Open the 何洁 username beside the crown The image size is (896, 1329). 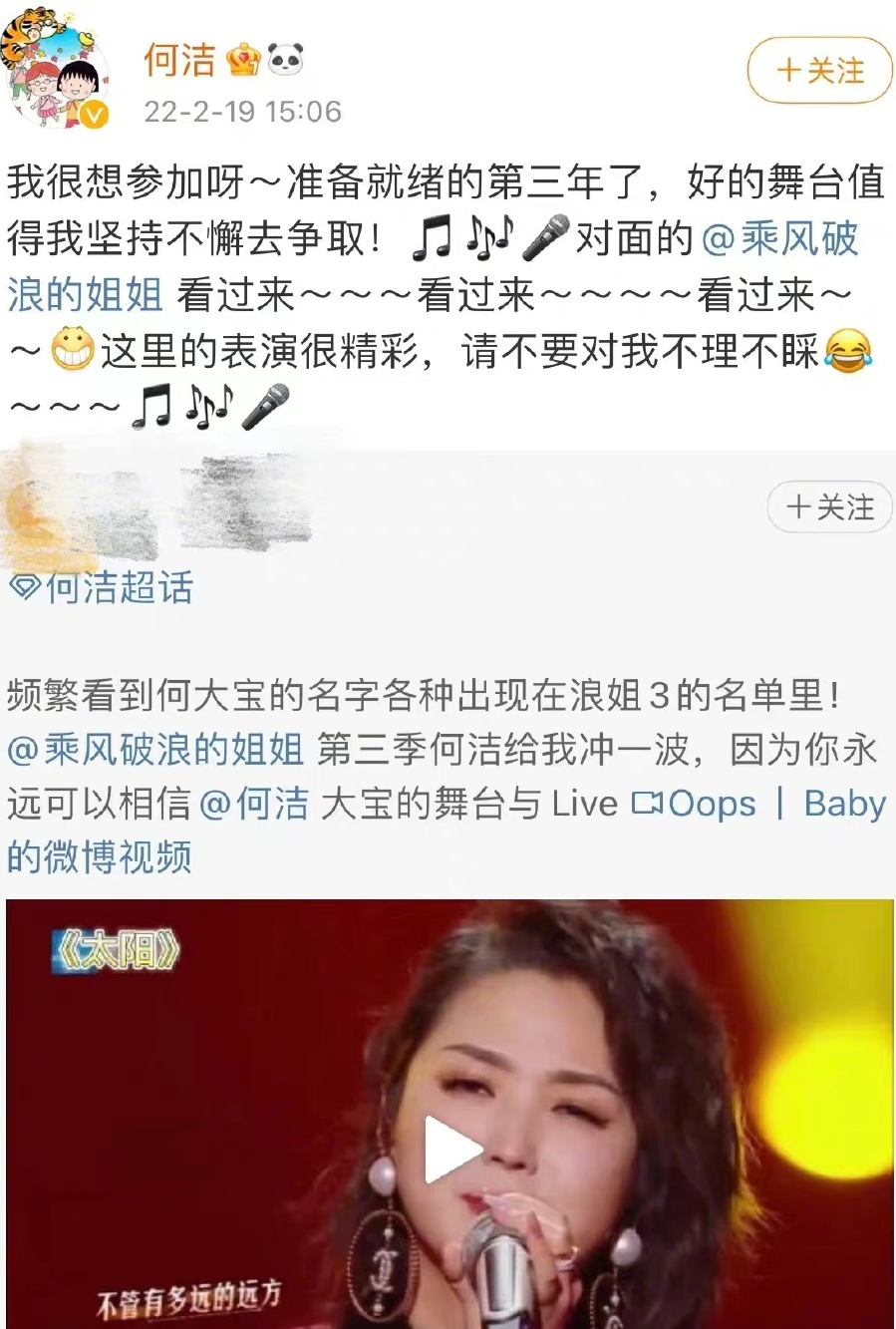(x=179, y=61)
